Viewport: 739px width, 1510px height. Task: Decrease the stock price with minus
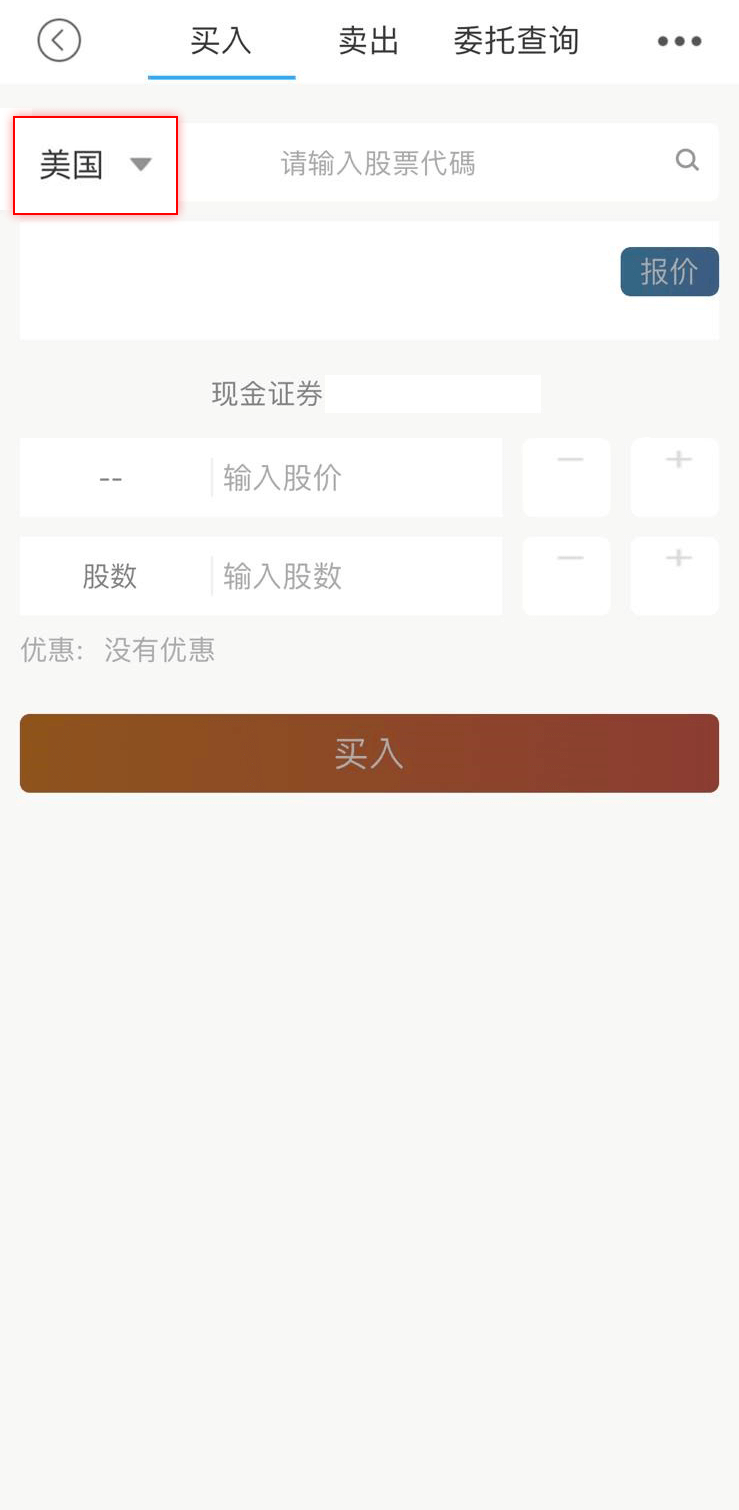(567, 477)
